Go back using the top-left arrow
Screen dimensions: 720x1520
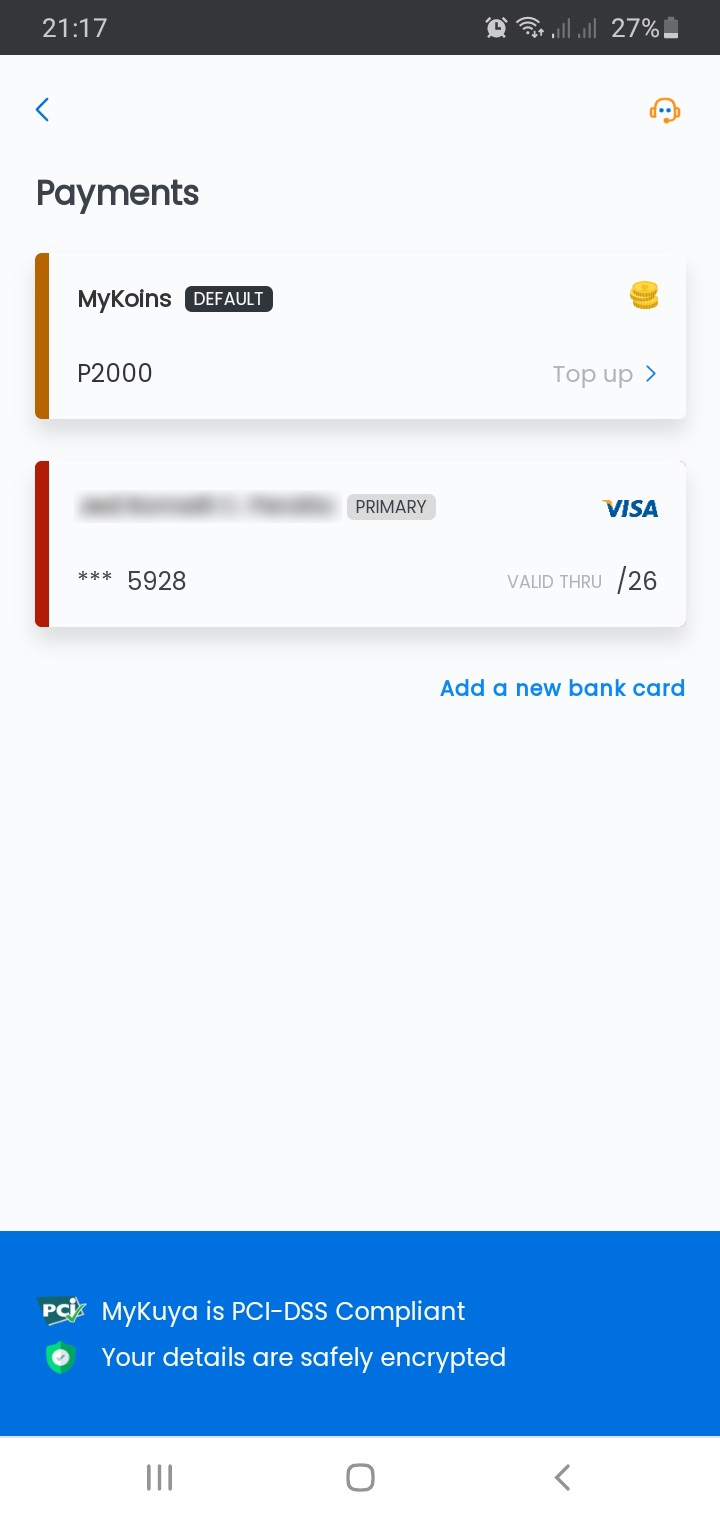[42, 110]
